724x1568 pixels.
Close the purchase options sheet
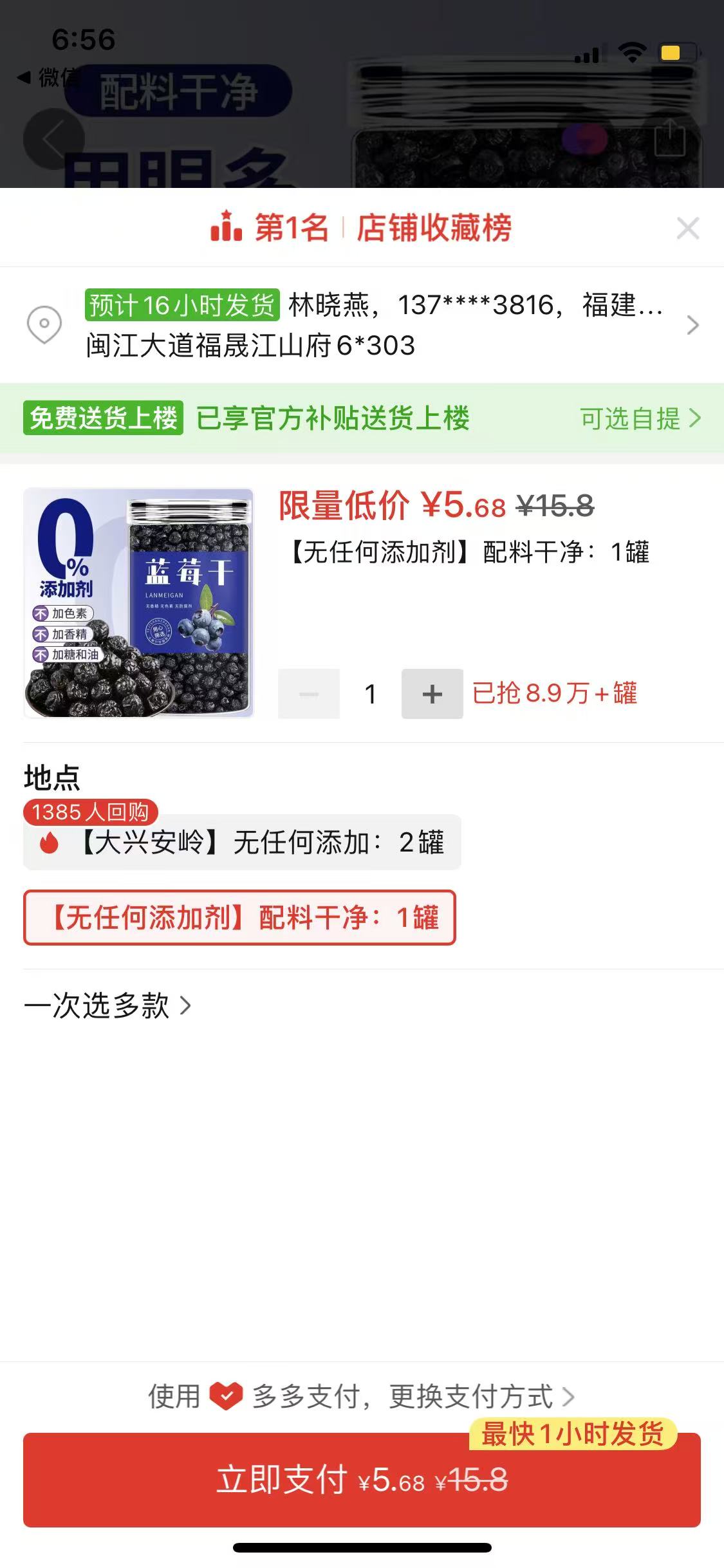tap(687, 229)
